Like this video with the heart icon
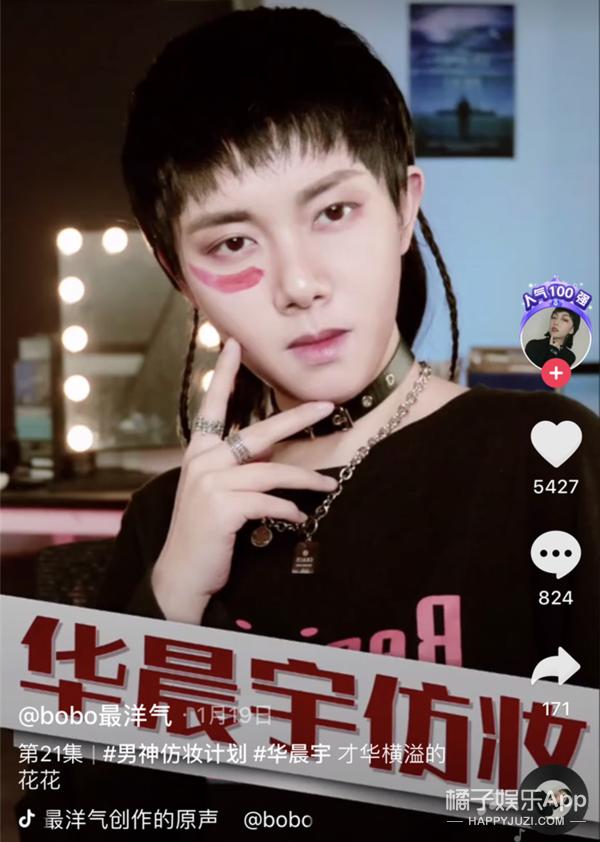The image size is (600, 842). (x=555, y=443)
